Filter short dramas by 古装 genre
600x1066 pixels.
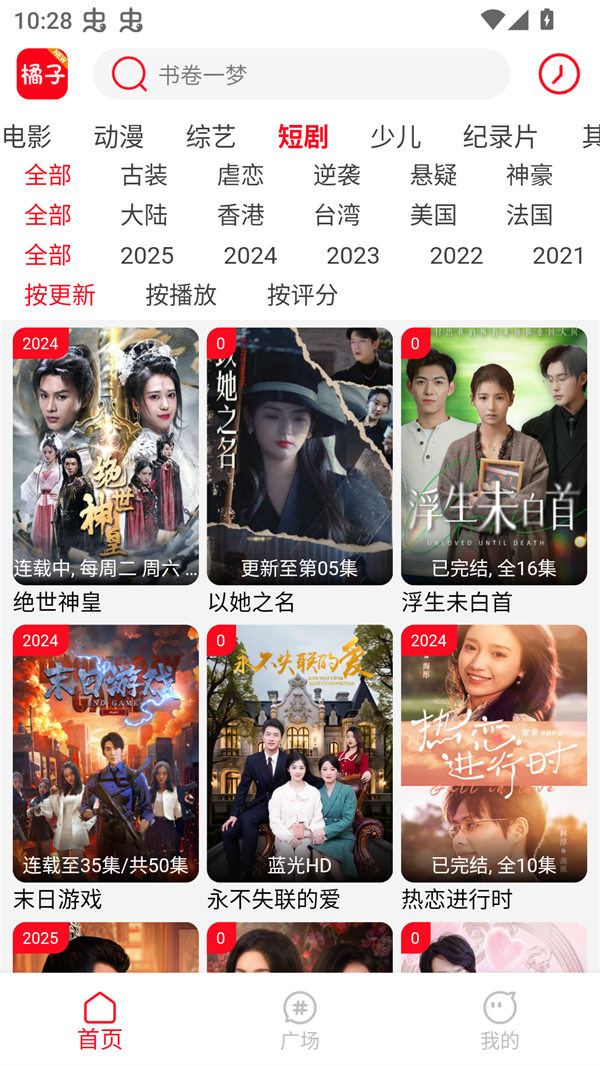(x=144, y=175)
